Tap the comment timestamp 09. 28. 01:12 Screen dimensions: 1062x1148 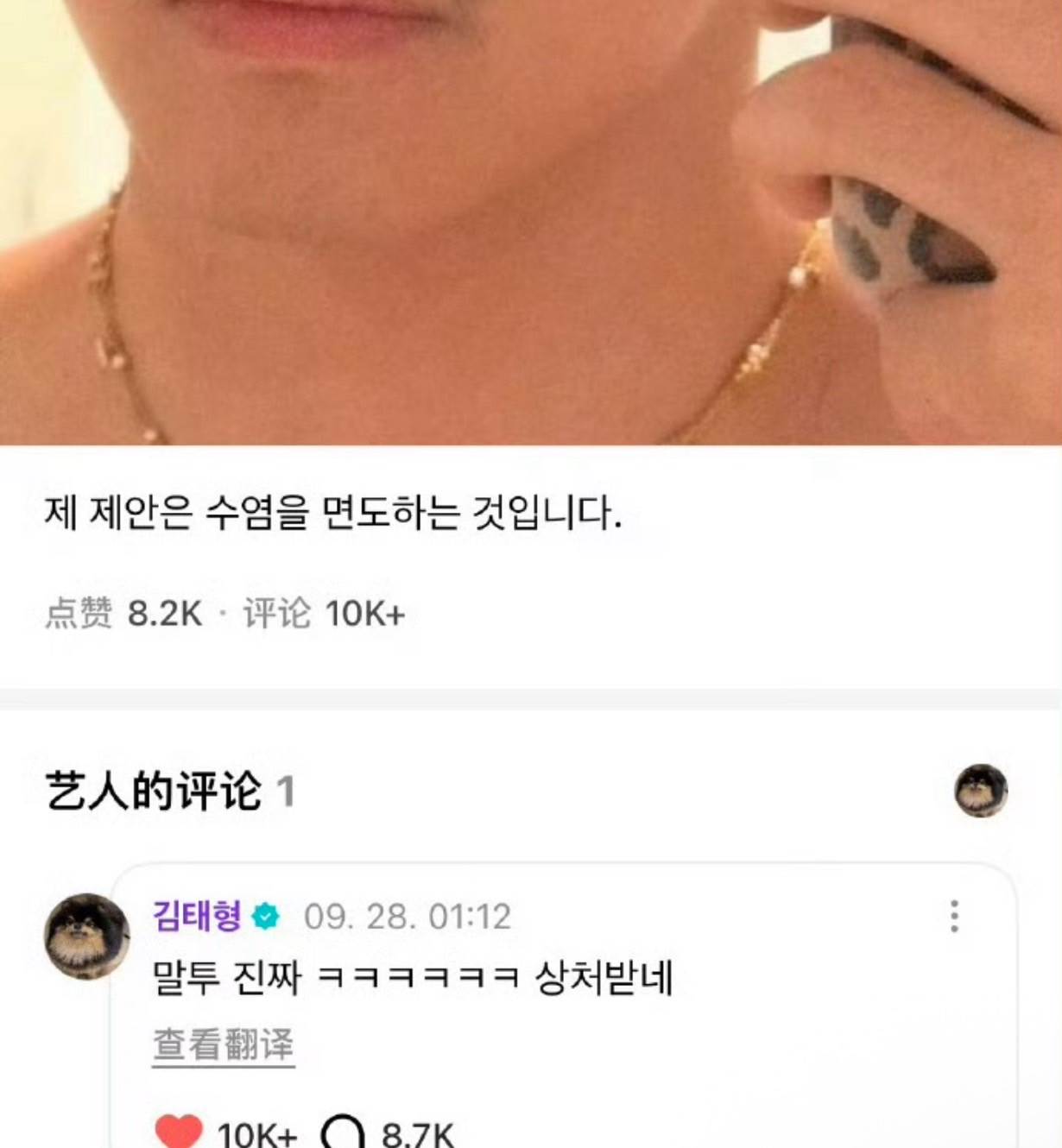click(410, 918)
